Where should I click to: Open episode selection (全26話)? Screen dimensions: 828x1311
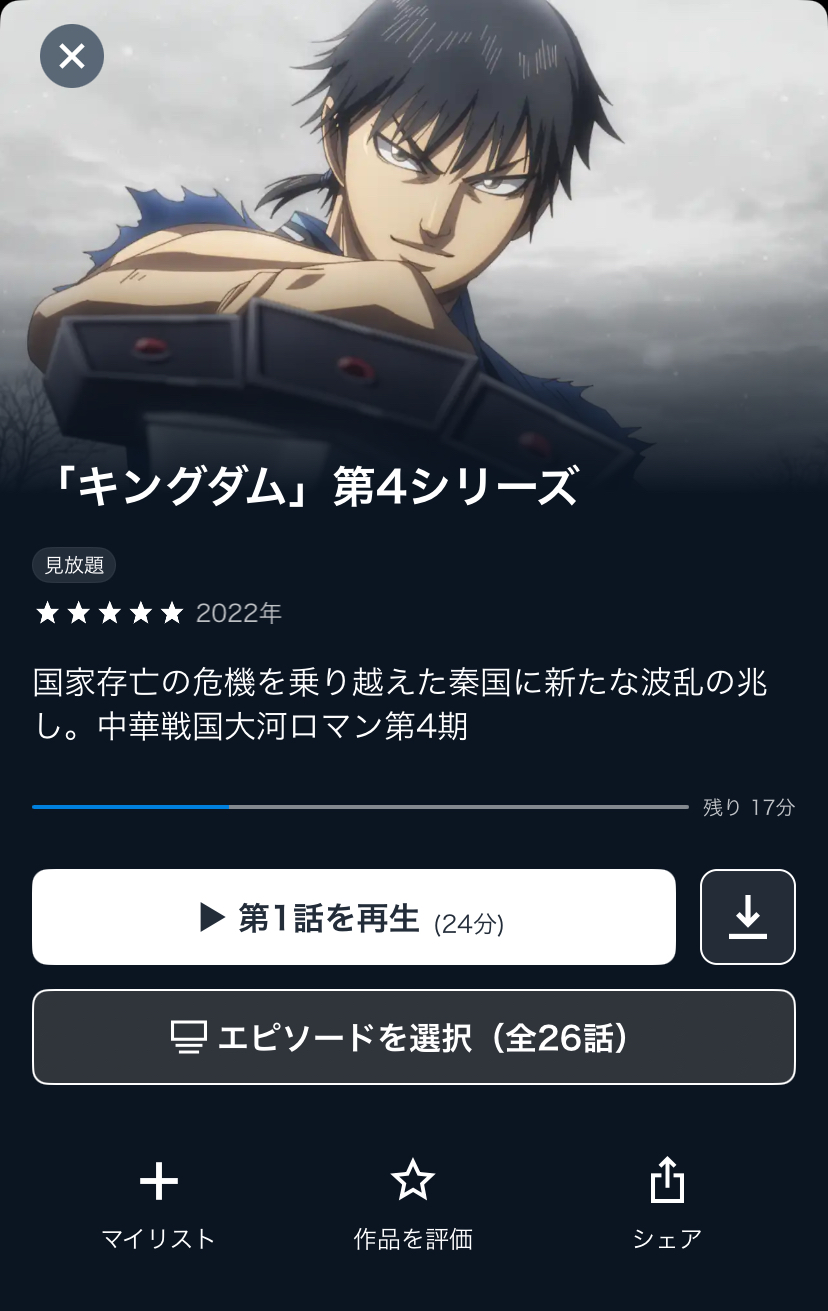[x=413, y=1037]
